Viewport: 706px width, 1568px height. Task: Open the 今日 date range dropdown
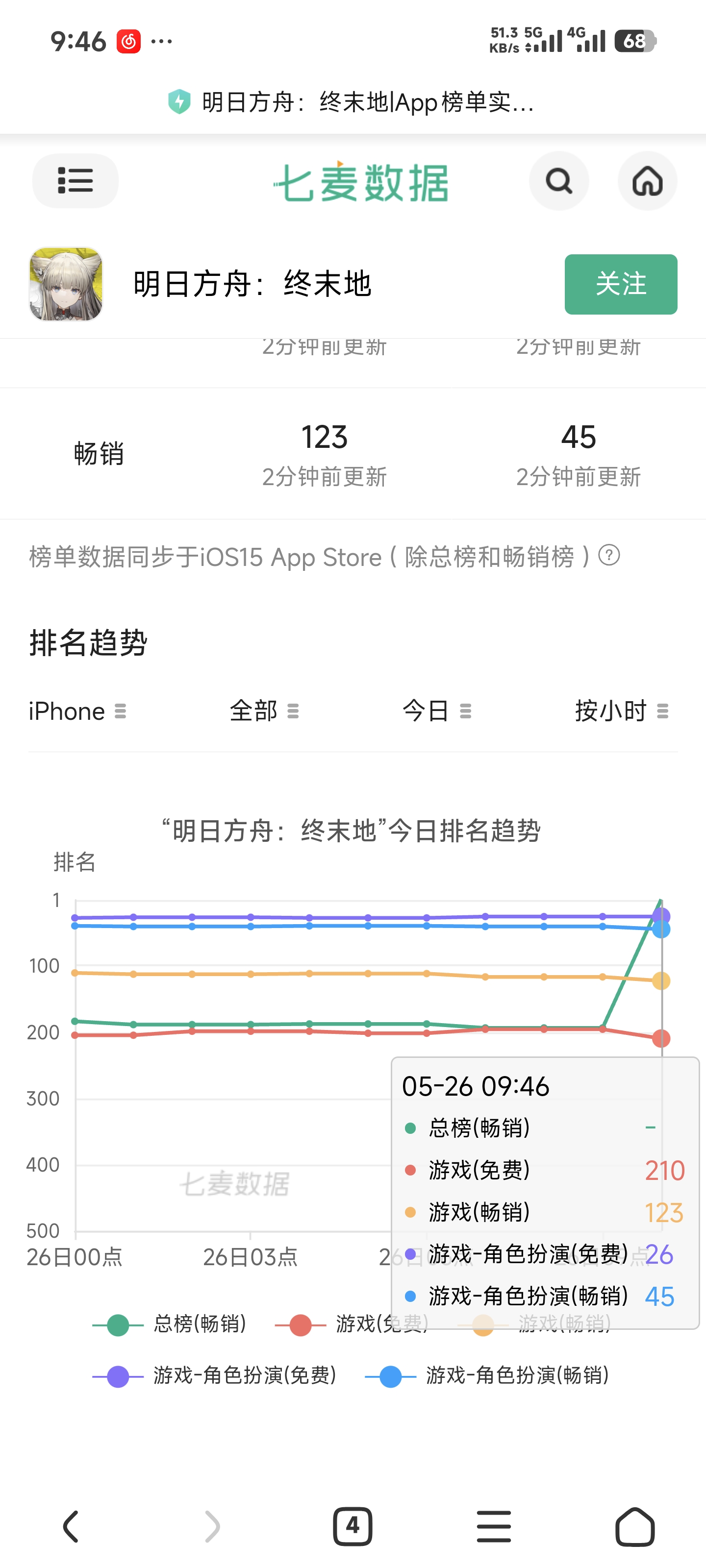coord(437,711)
